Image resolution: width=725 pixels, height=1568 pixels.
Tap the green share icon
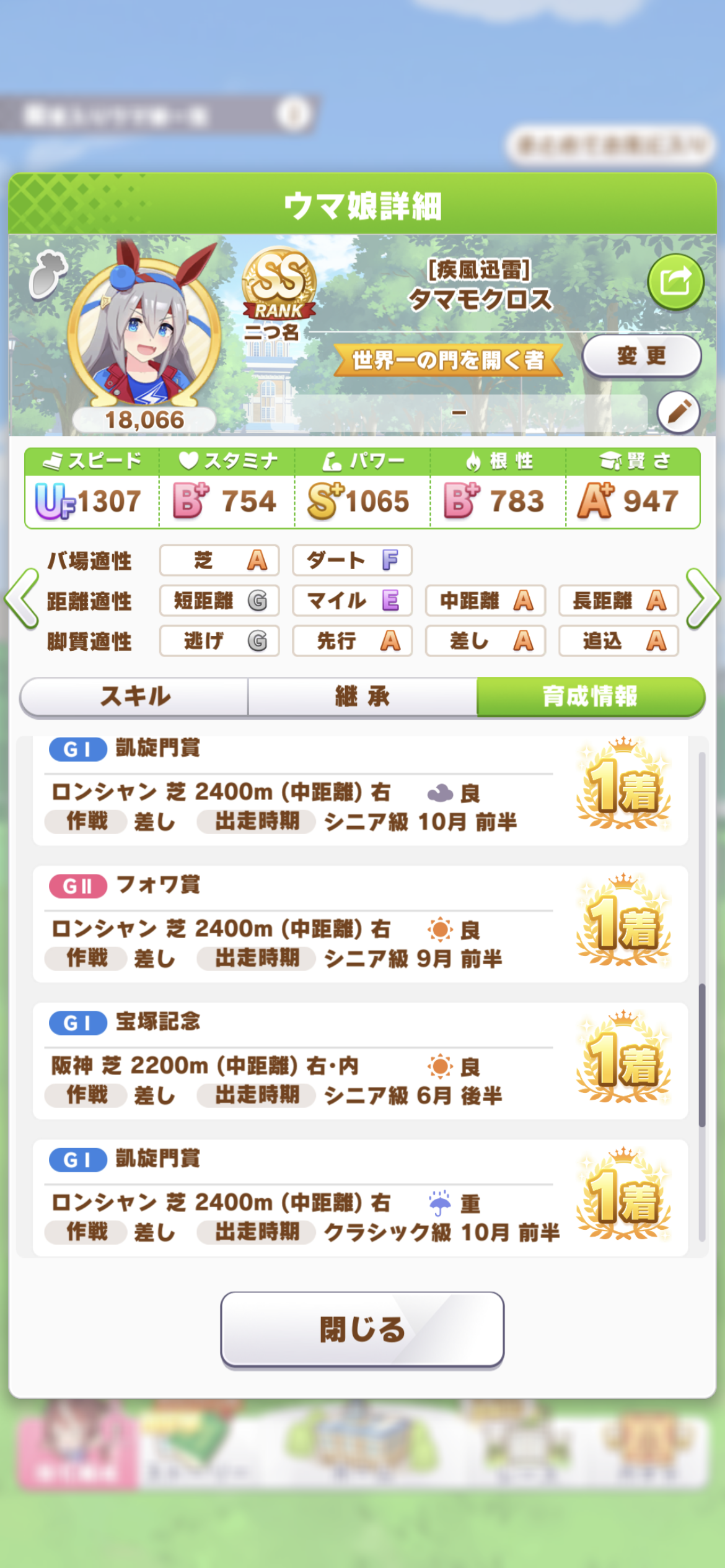pos(675,282)
